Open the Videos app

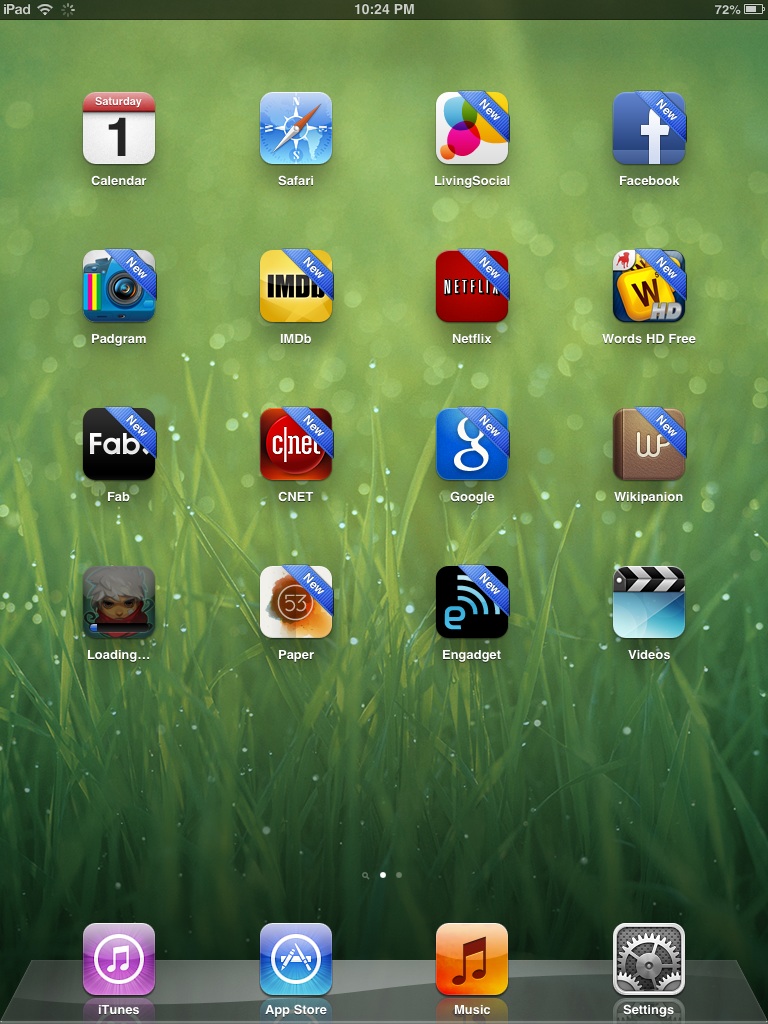click(649, 602)
